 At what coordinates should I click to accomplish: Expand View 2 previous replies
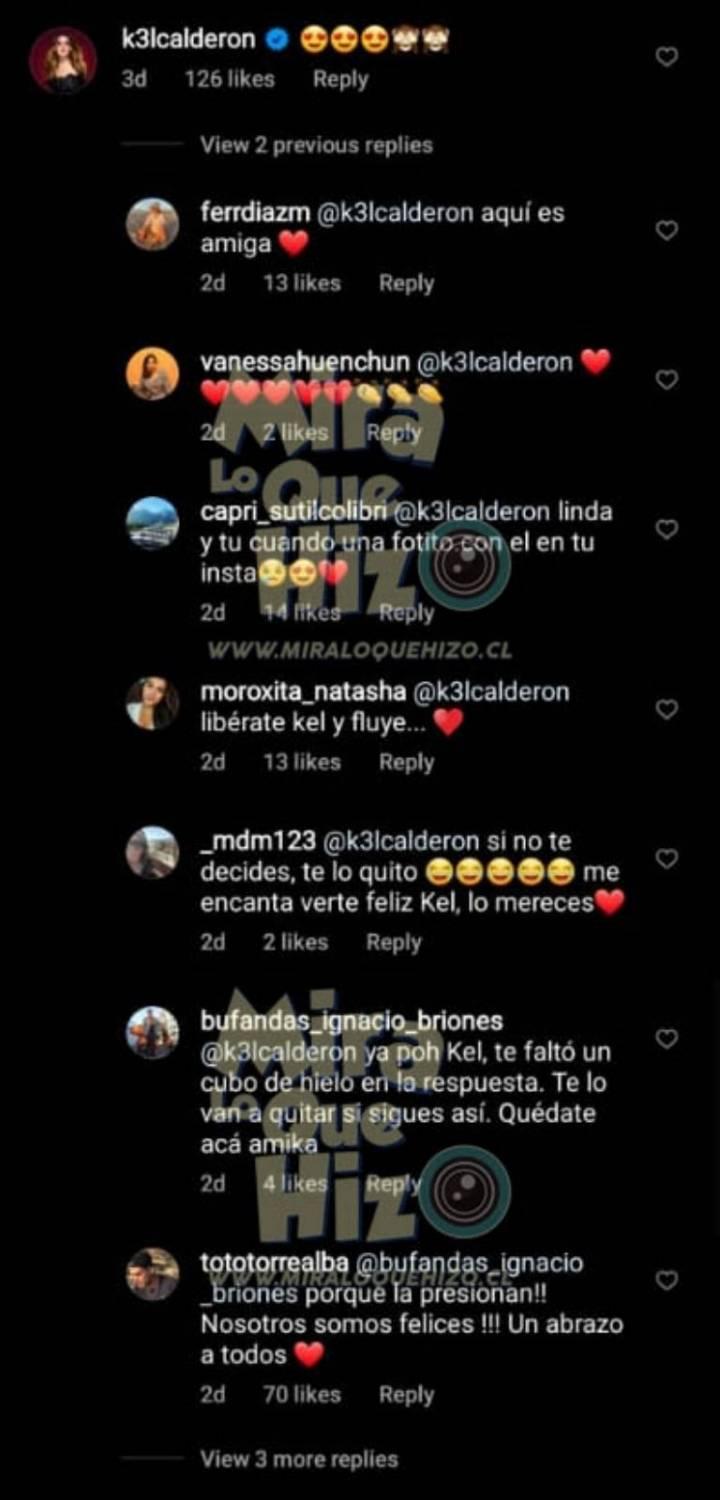point(316,145)
